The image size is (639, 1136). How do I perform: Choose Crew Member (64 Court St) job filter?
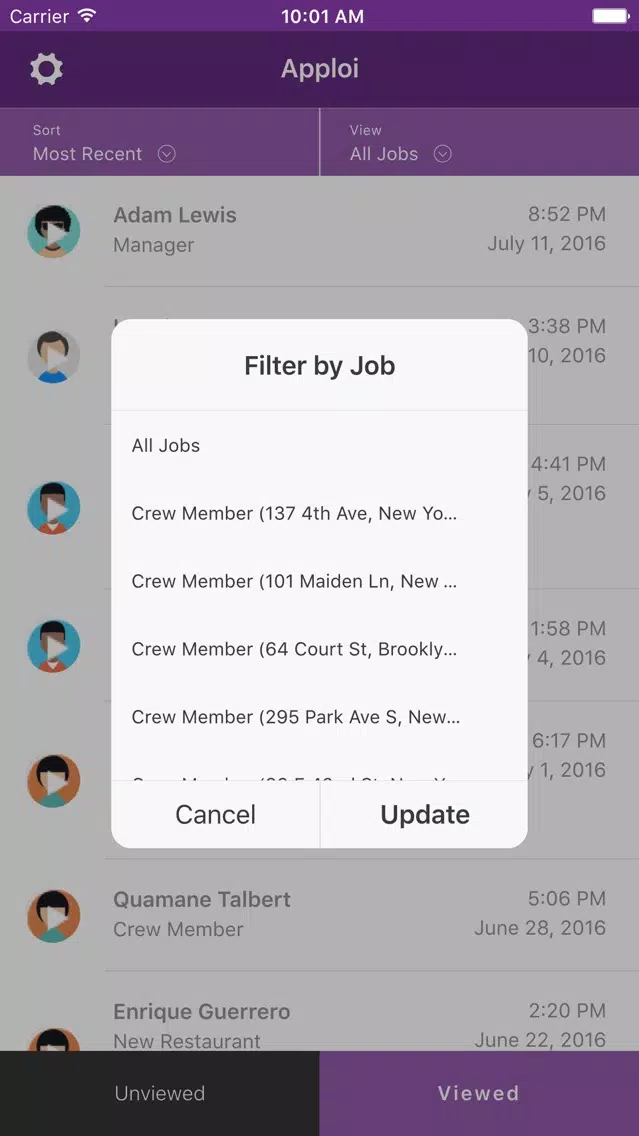click(x=318, y=650)
